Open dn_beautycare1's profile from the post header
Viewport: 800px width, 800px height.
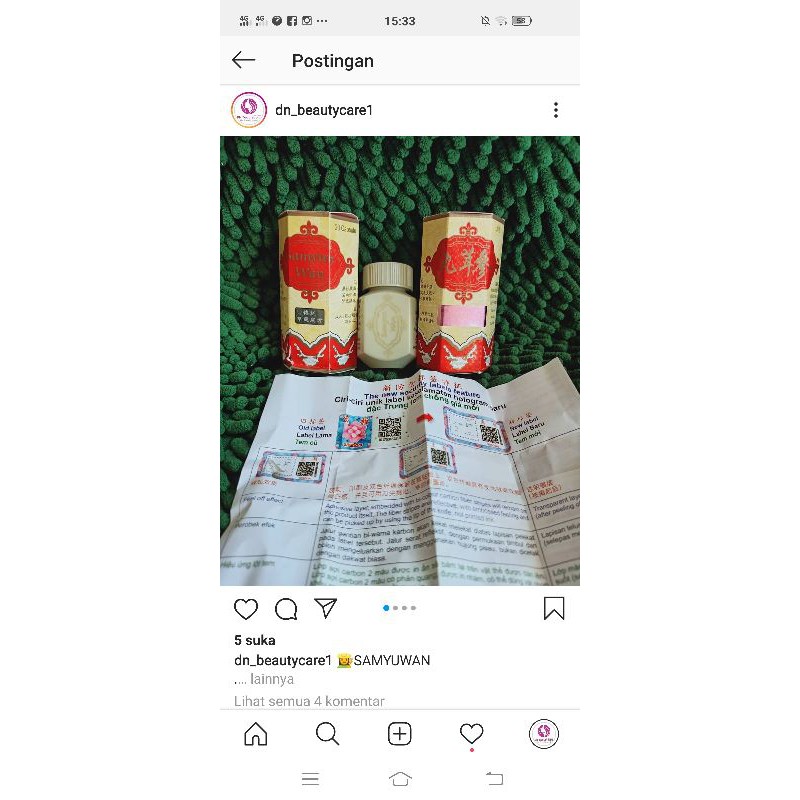click(324, 110)
